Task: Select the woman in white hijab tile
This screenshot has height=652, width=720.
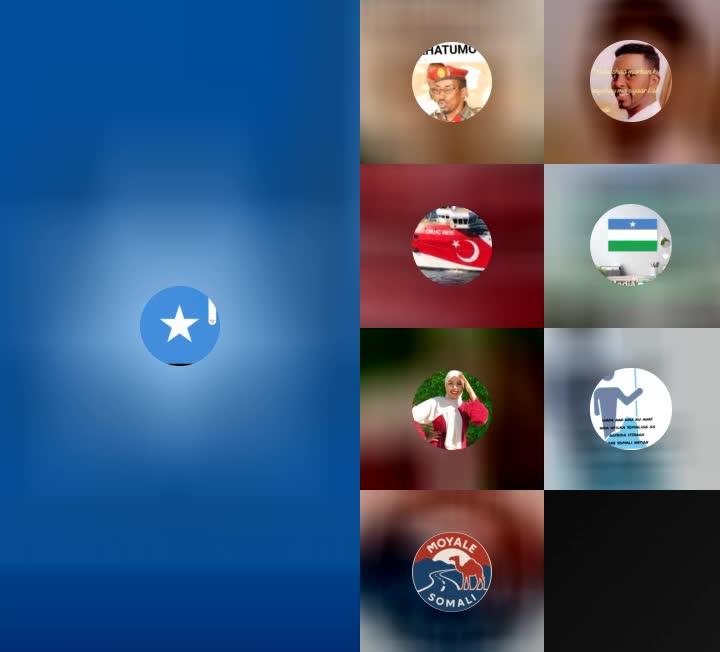Action: click(x=452, y=409)
